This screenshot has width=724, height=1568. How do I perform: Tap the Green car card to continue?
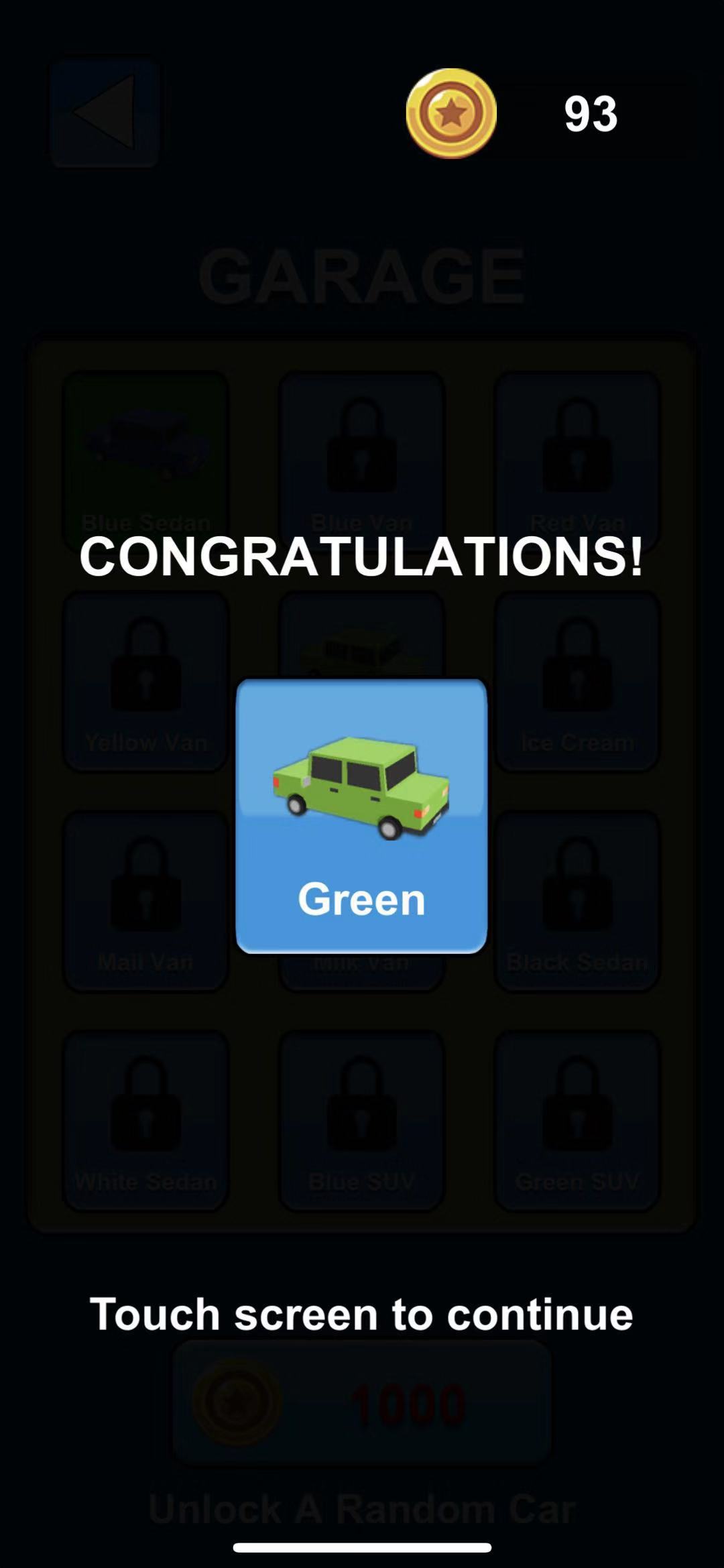click(361, 815)
